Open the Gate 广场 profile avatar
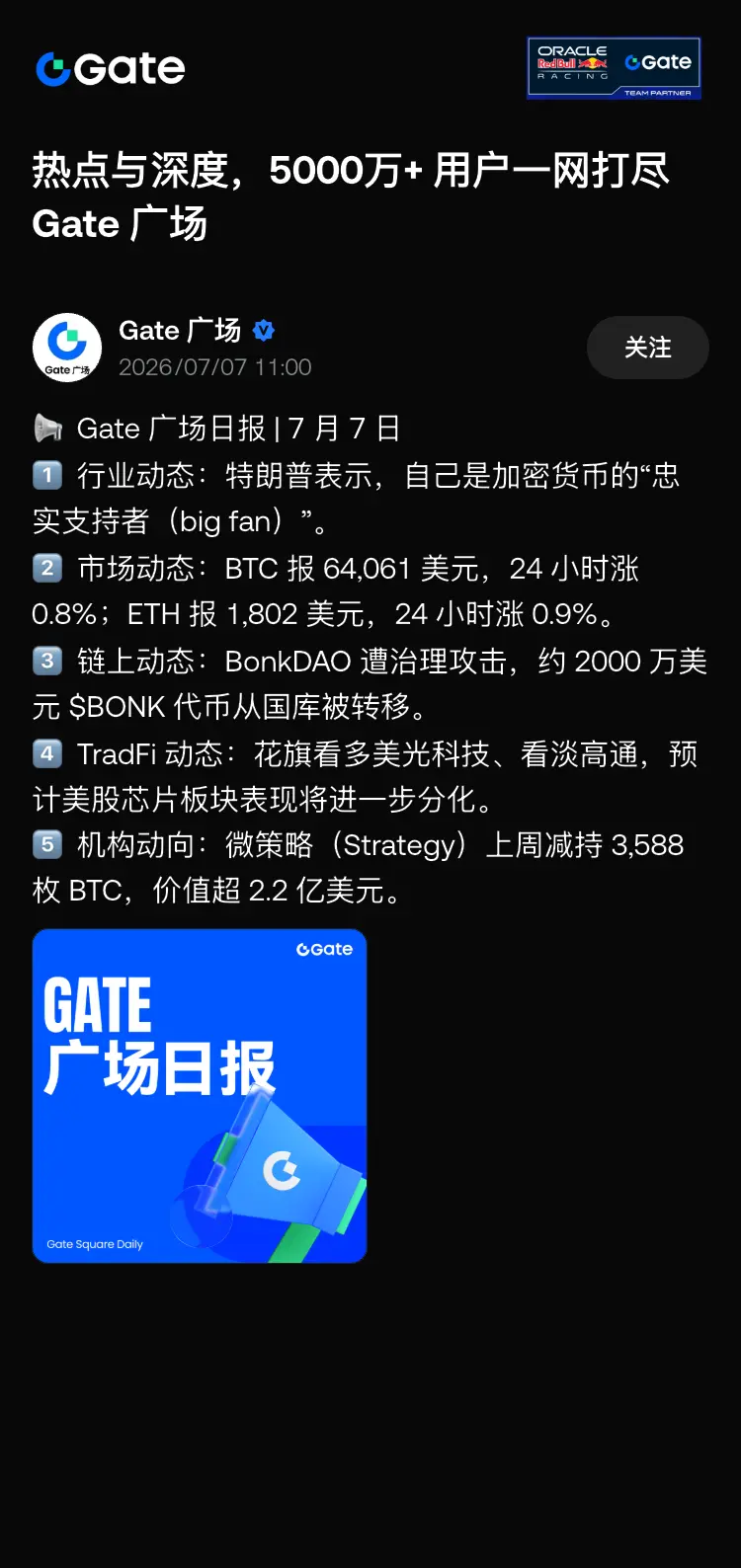Viewport: 741px width, 1568px height. tap(67, 348)
